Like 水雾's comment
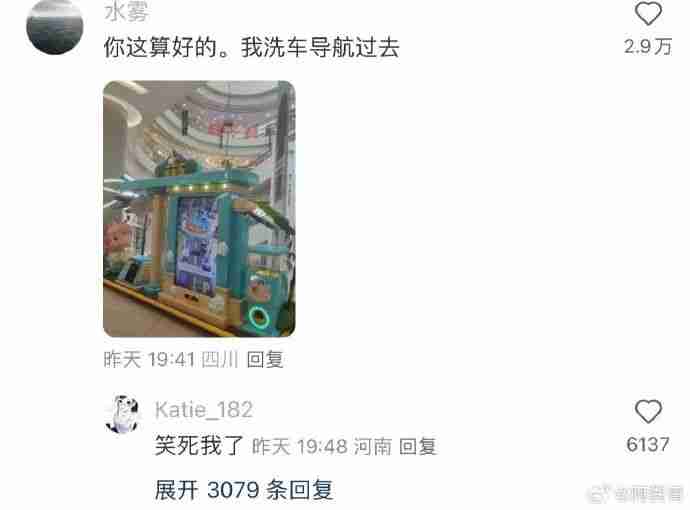 point(649,14)
